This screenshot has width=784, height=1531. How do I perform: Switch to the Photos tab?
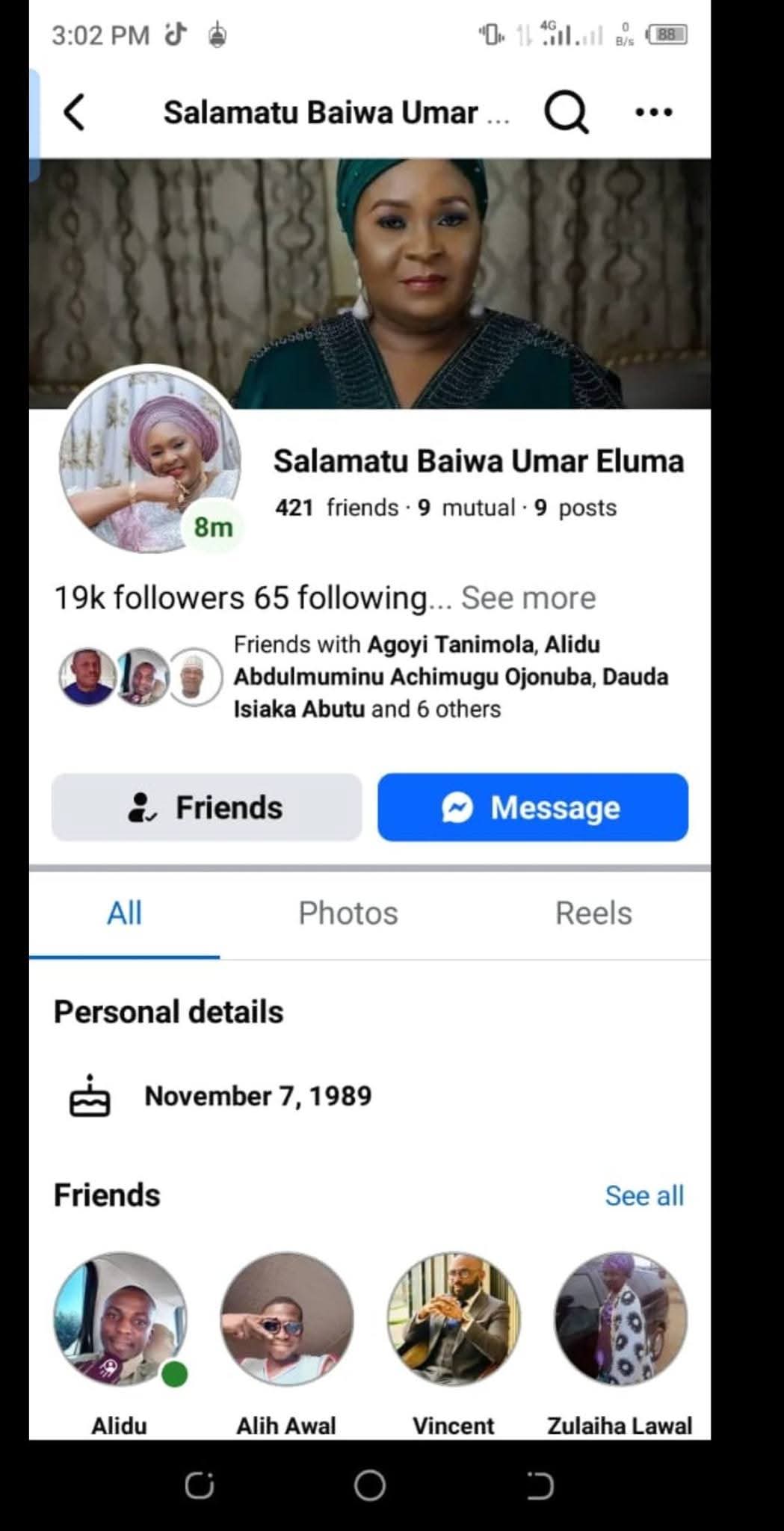point(348,914)
